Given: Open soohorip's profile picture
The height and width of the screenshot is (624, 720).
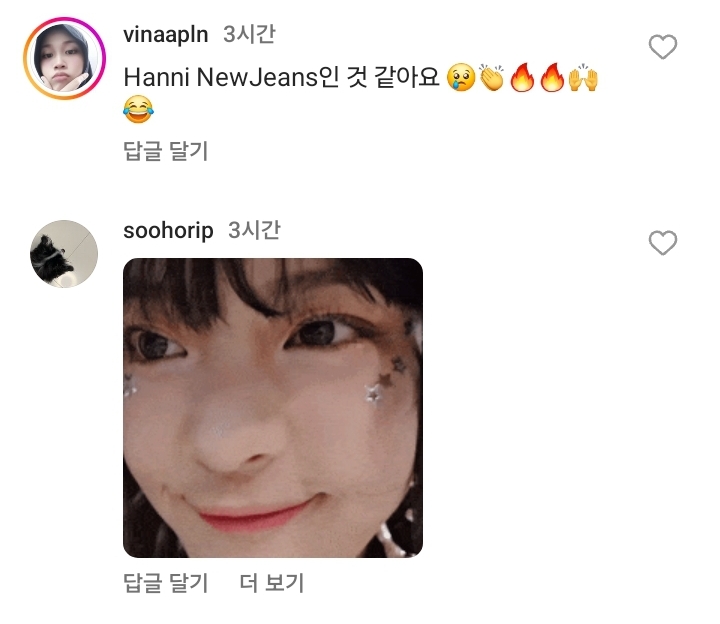Looking at the screenshot, I should point(65,254).
